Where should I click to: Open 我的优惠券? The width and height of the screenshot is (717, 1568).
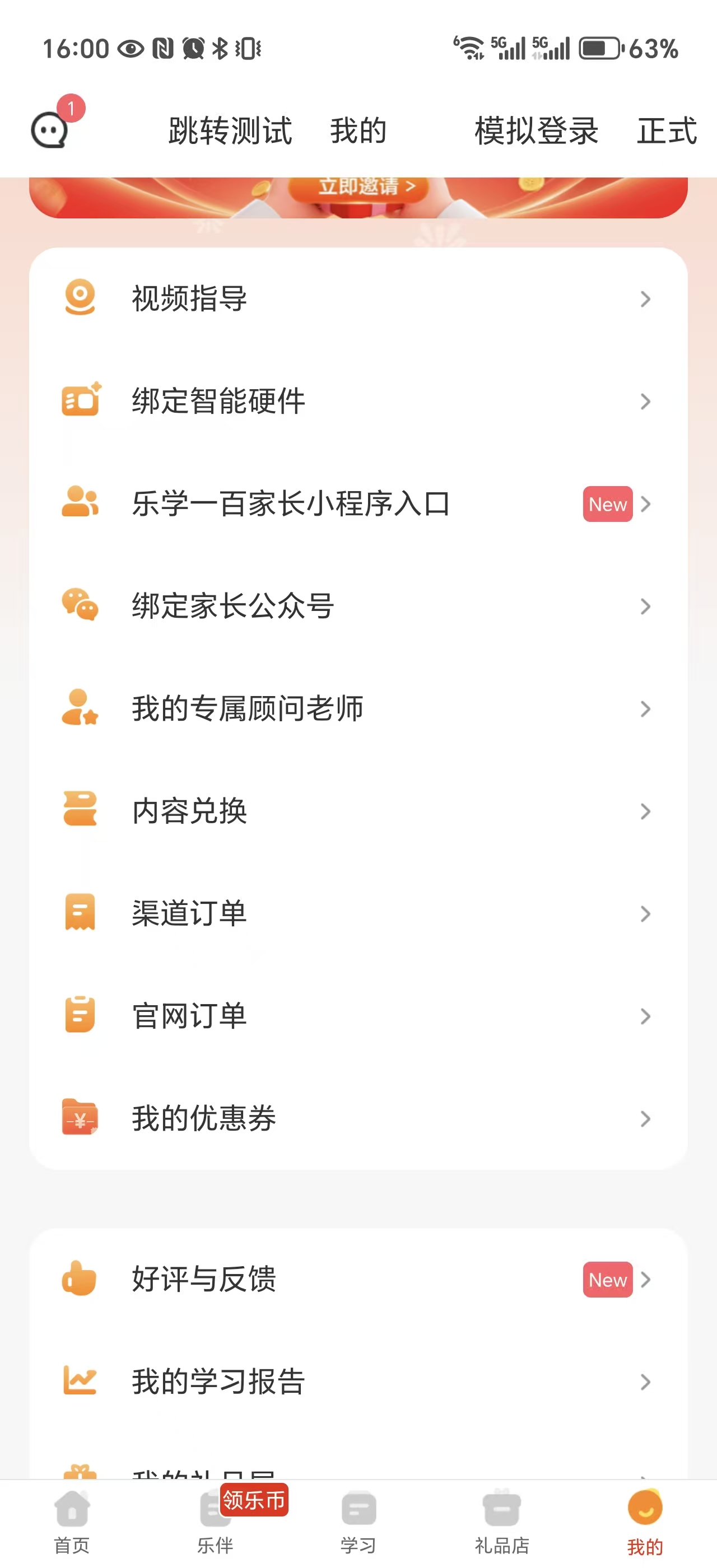358,1118
